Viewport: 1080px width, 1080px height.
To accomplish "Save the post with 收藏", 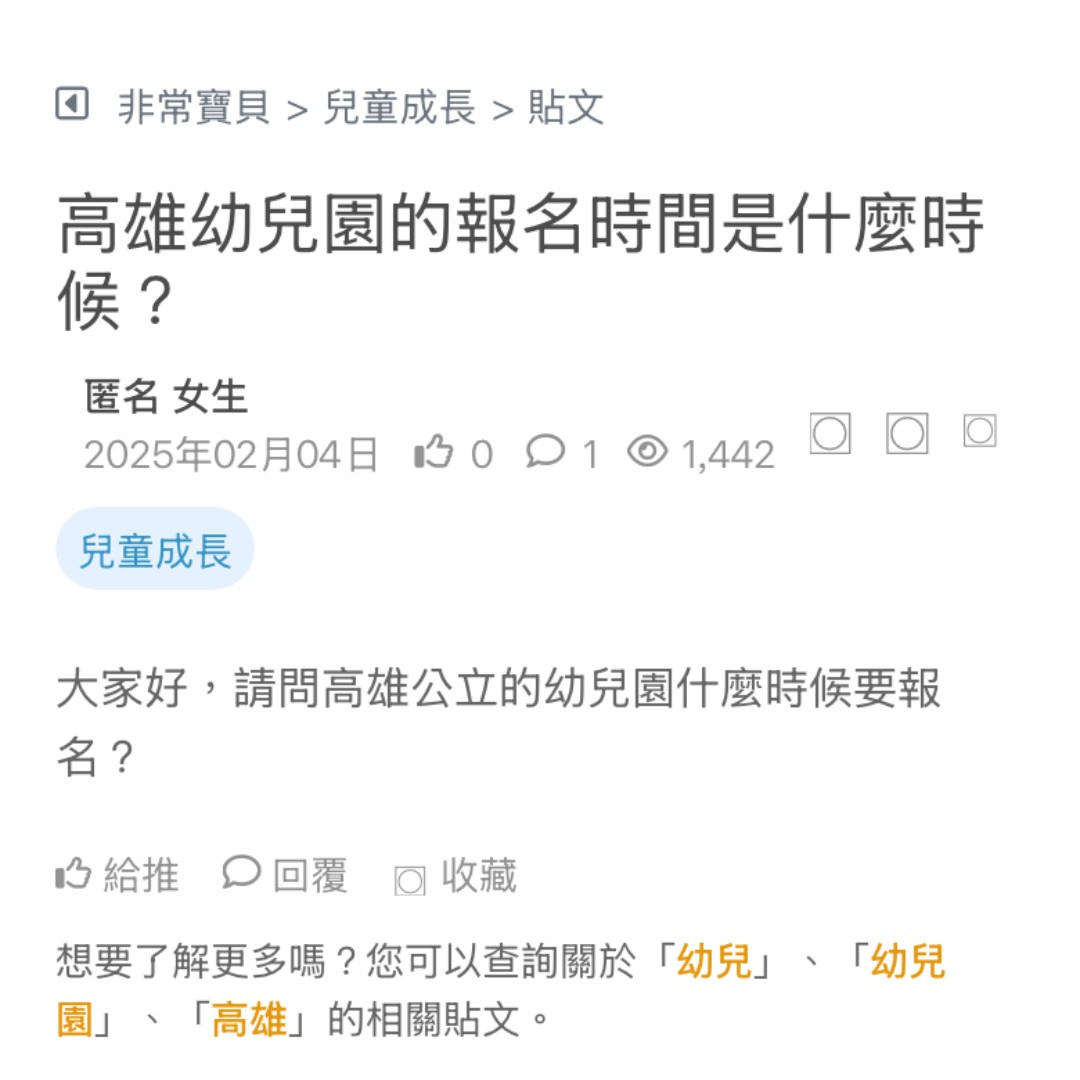I will click(x=457, y=876).
